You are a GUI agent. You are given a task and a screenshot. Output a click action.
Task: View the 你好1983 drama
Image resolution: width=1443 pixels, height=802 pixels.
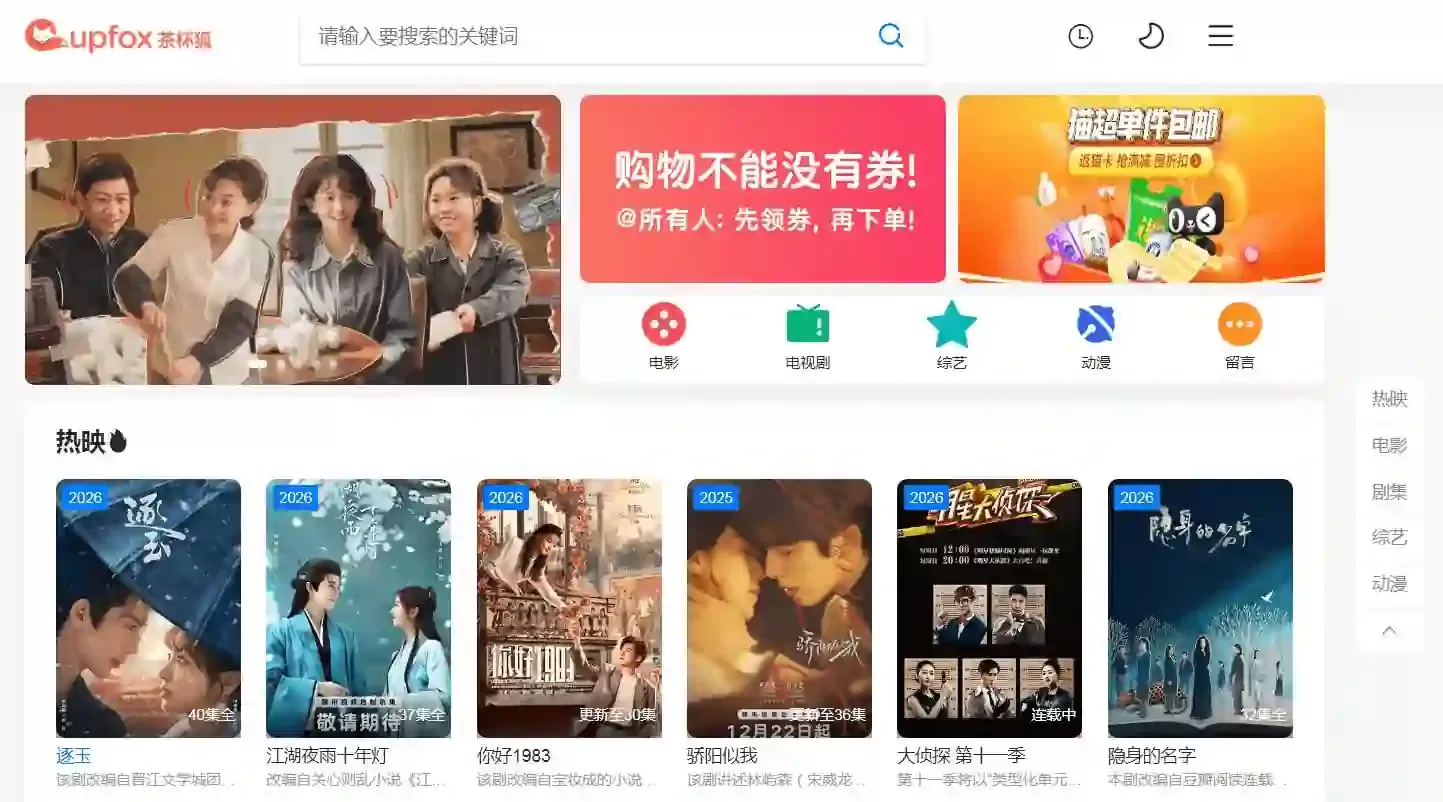569,608
